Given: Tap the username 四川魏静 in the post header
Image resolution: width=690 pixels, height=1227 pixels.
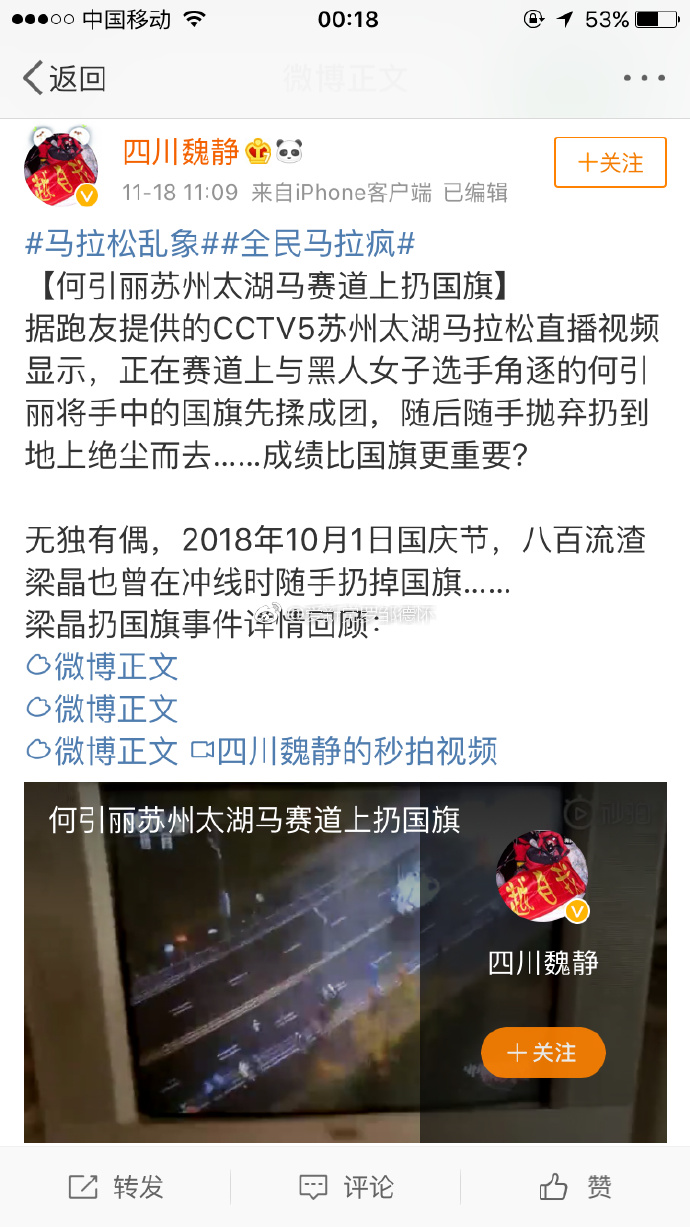Looking at the screenshot, I should tap(181, 151).
